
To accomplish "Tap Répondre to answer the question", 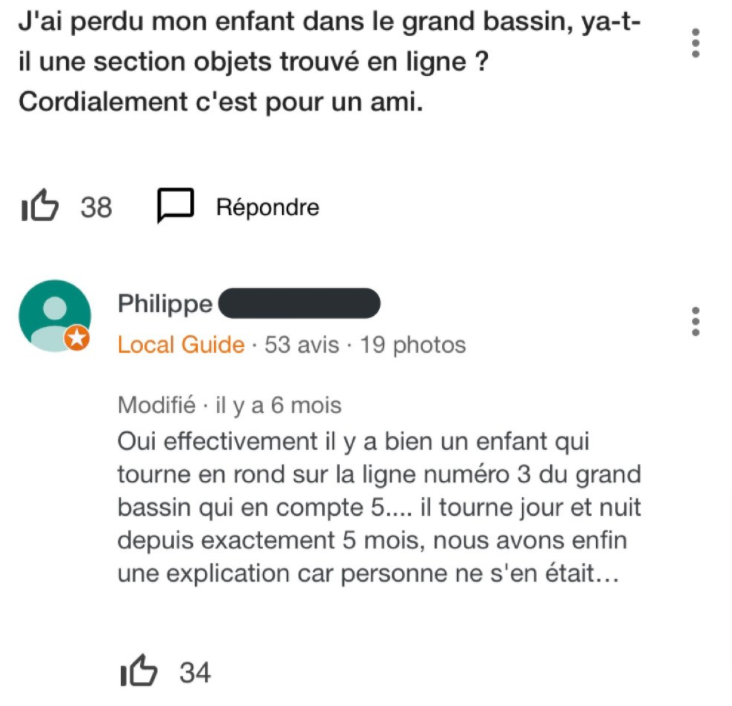I will pyautogui.click(x=239, y=207).
